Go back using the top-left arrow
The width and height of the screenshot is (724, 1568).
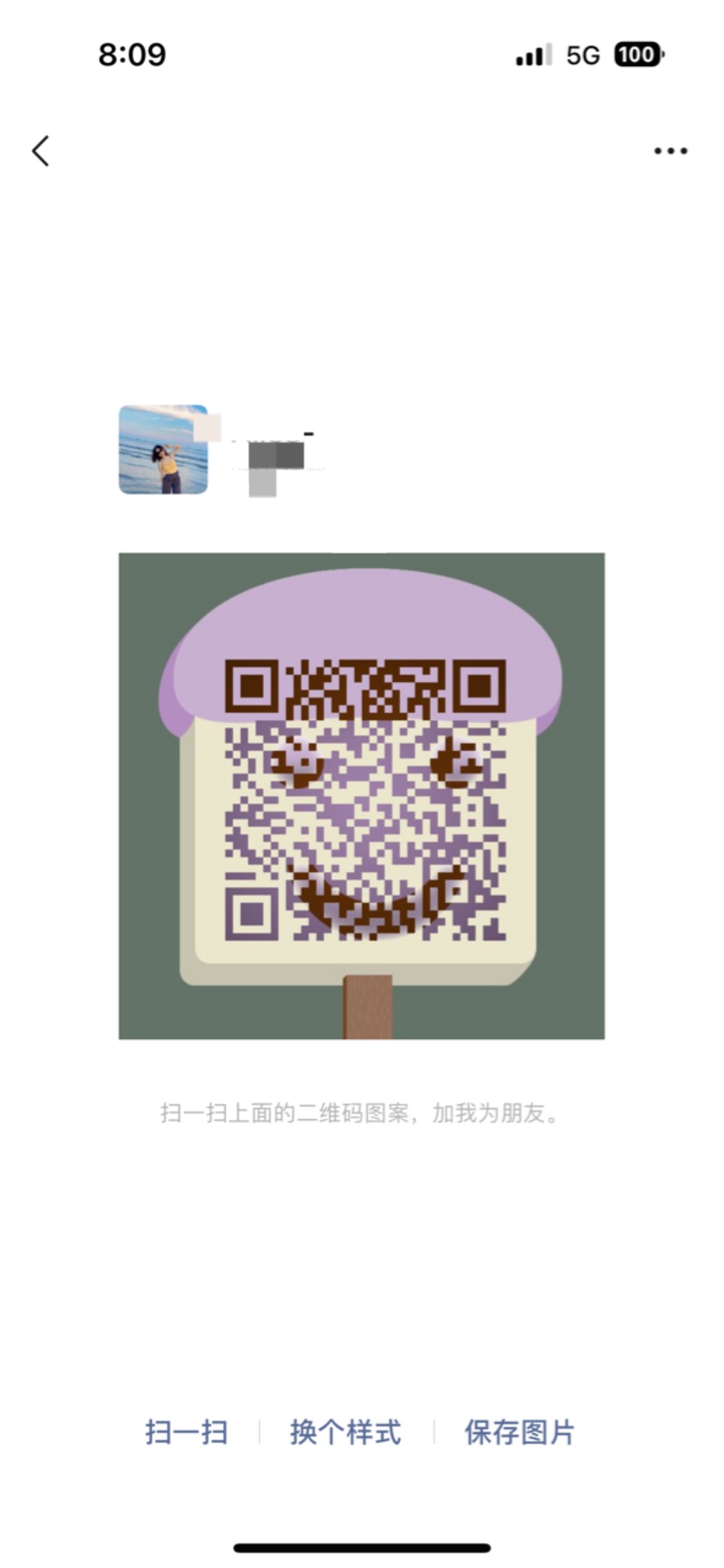coord(41,151)
